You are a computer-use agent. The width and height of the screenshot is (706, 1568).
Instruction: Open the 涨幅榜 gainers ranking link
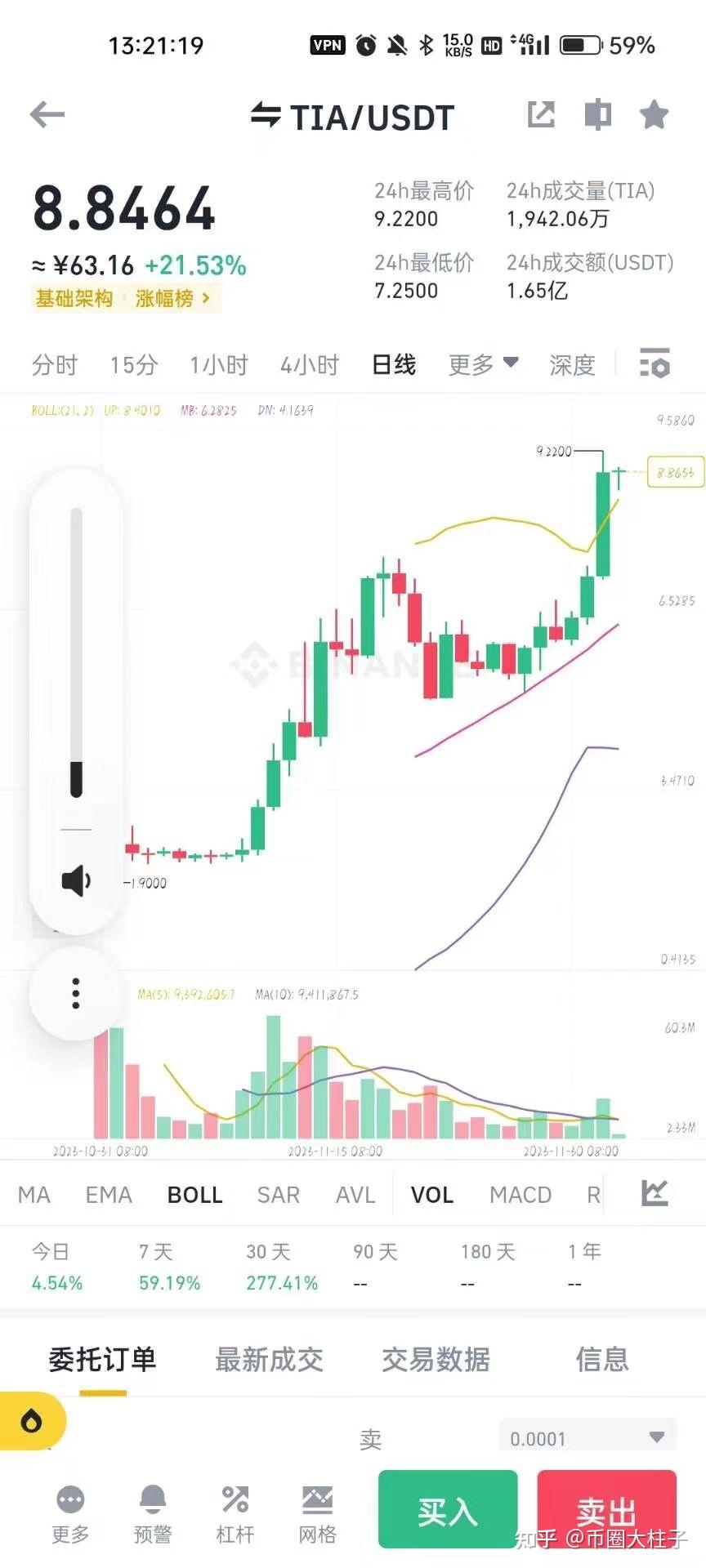click(x=173, y=299)
